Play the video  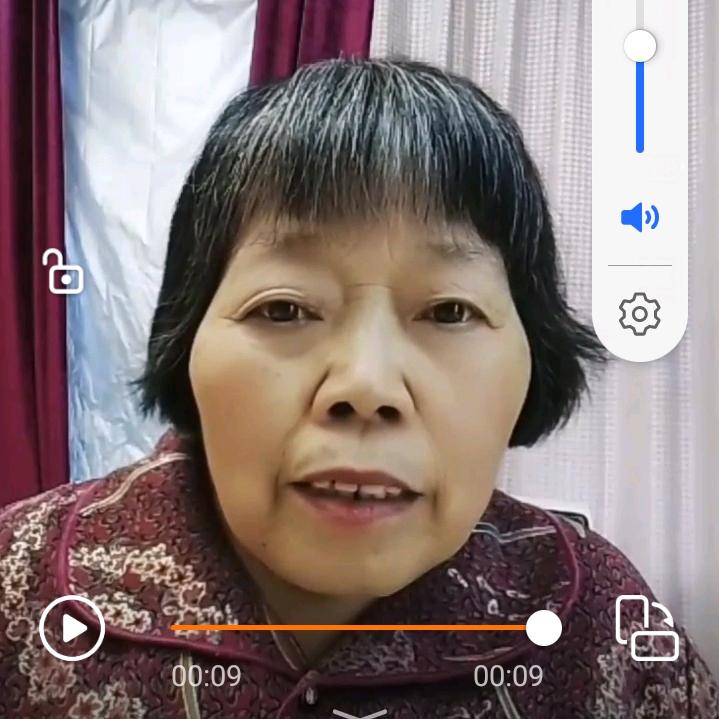[x=72, y=628]
